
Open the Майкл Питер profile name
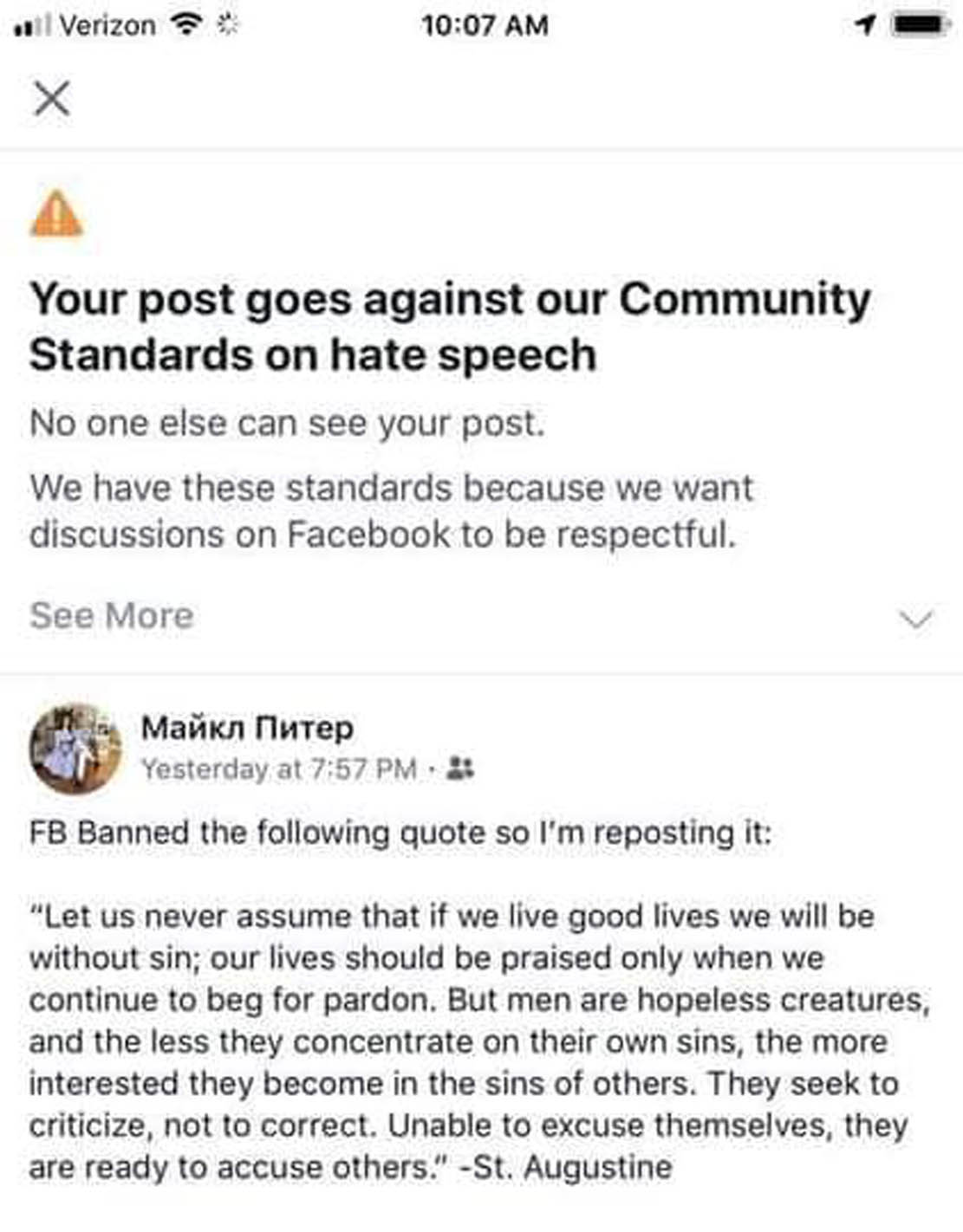(247, 728)
